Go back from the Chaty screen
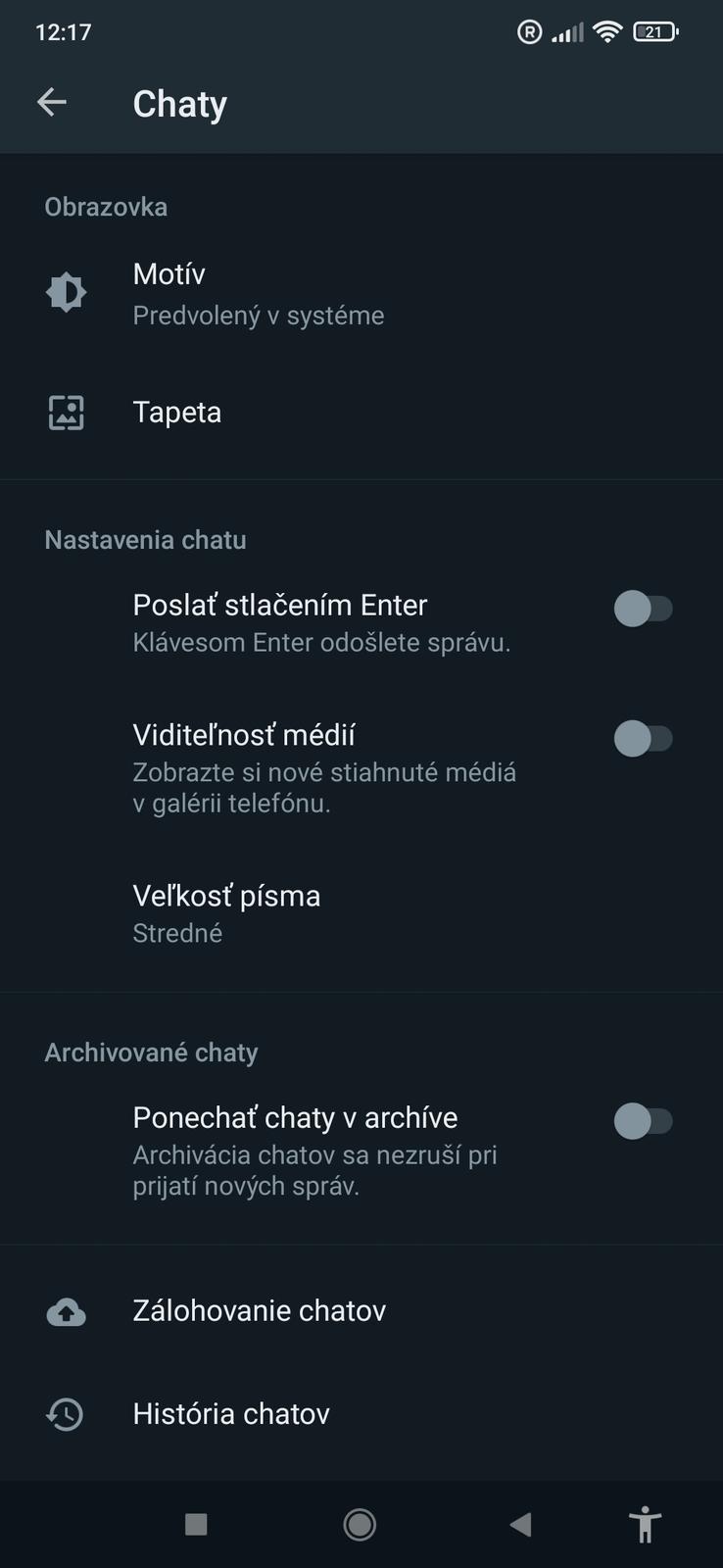This screenshot has width=723, height=1568. pos(52,102)
